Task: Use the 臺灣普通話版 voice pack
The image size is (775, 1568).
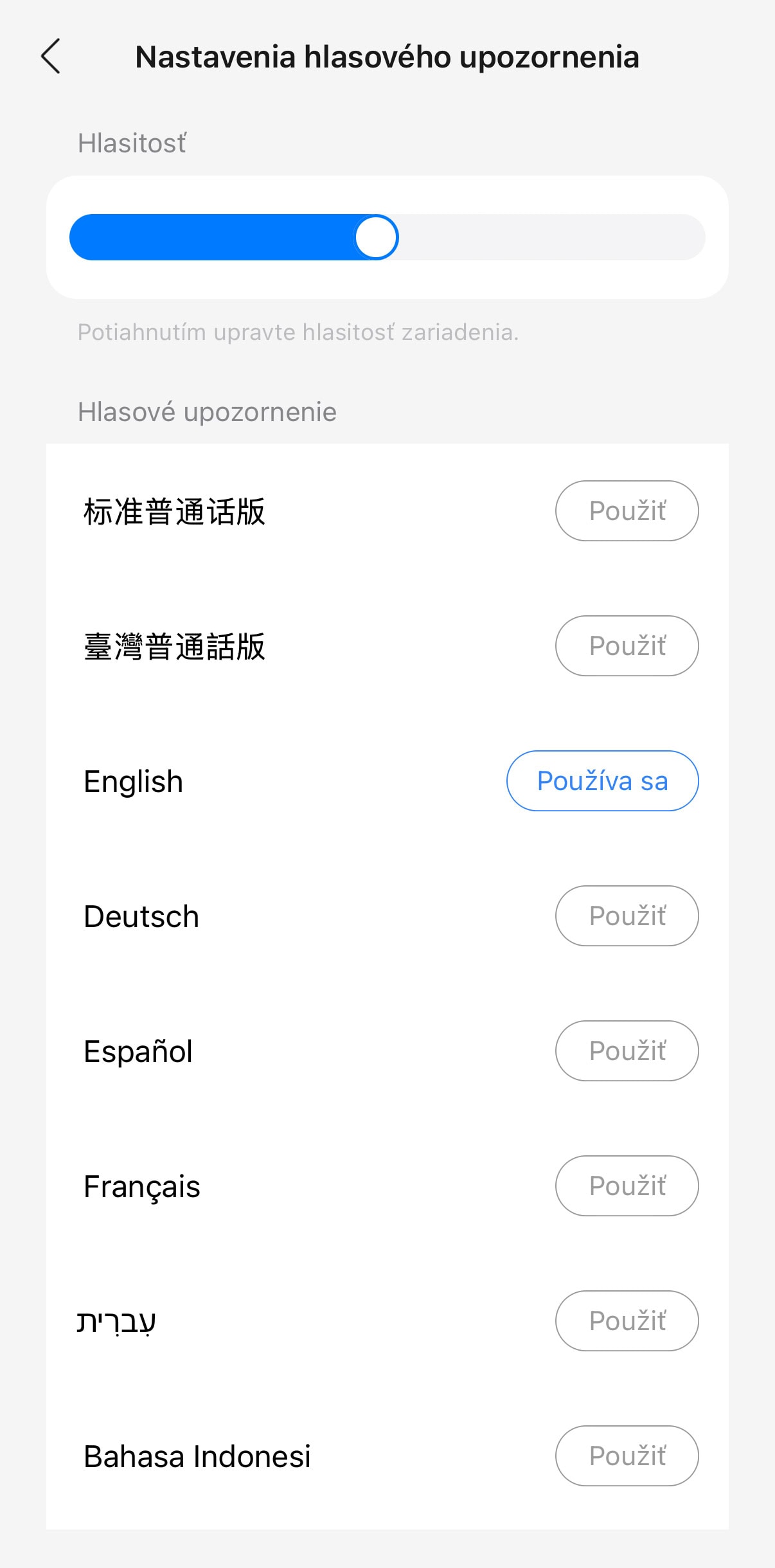Action: point(627,646)
